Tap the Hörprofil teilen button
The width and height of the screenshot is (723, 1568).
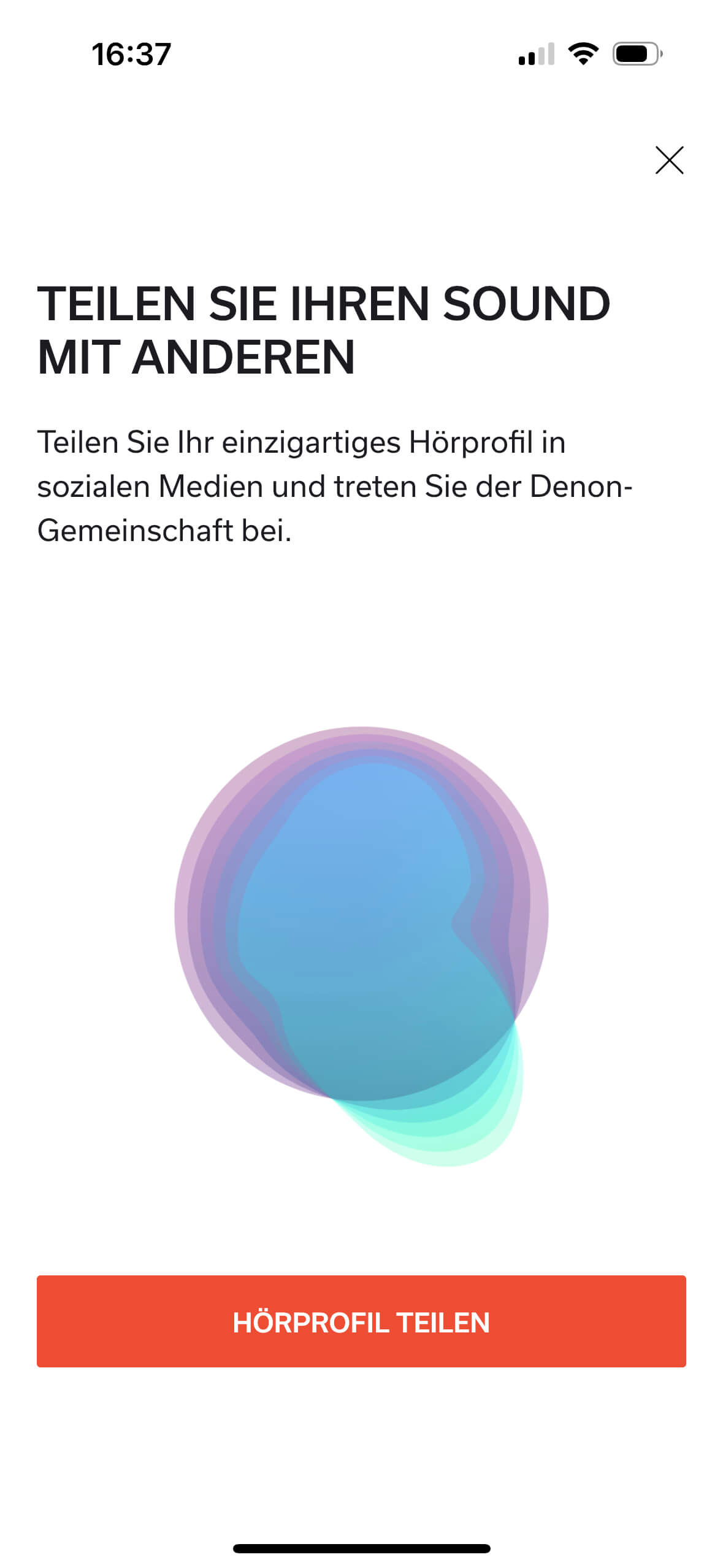pyautogui.click(x=361, y=1321)
